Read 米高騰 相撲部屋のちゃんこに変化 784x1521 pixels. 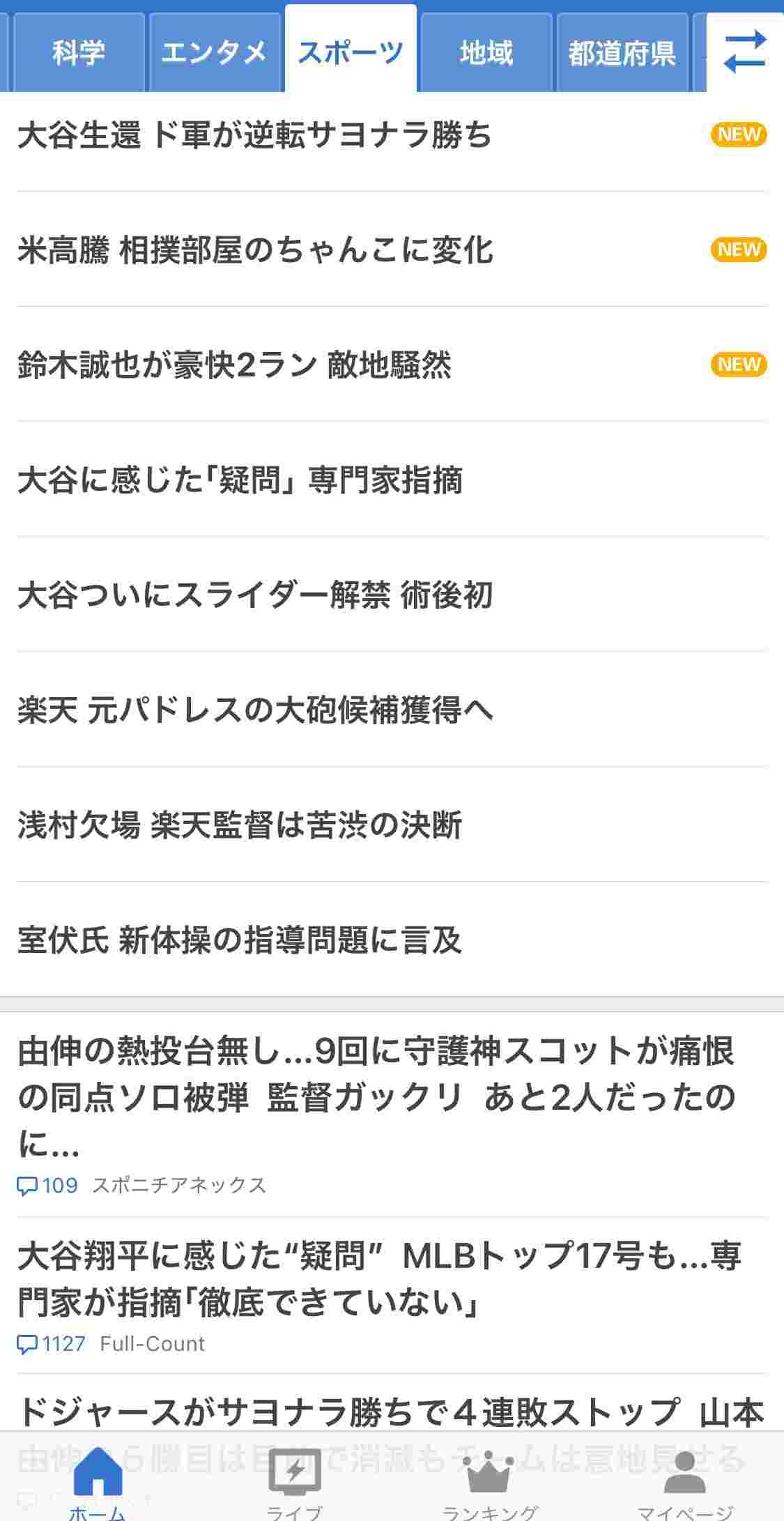(x=256, y=250)
